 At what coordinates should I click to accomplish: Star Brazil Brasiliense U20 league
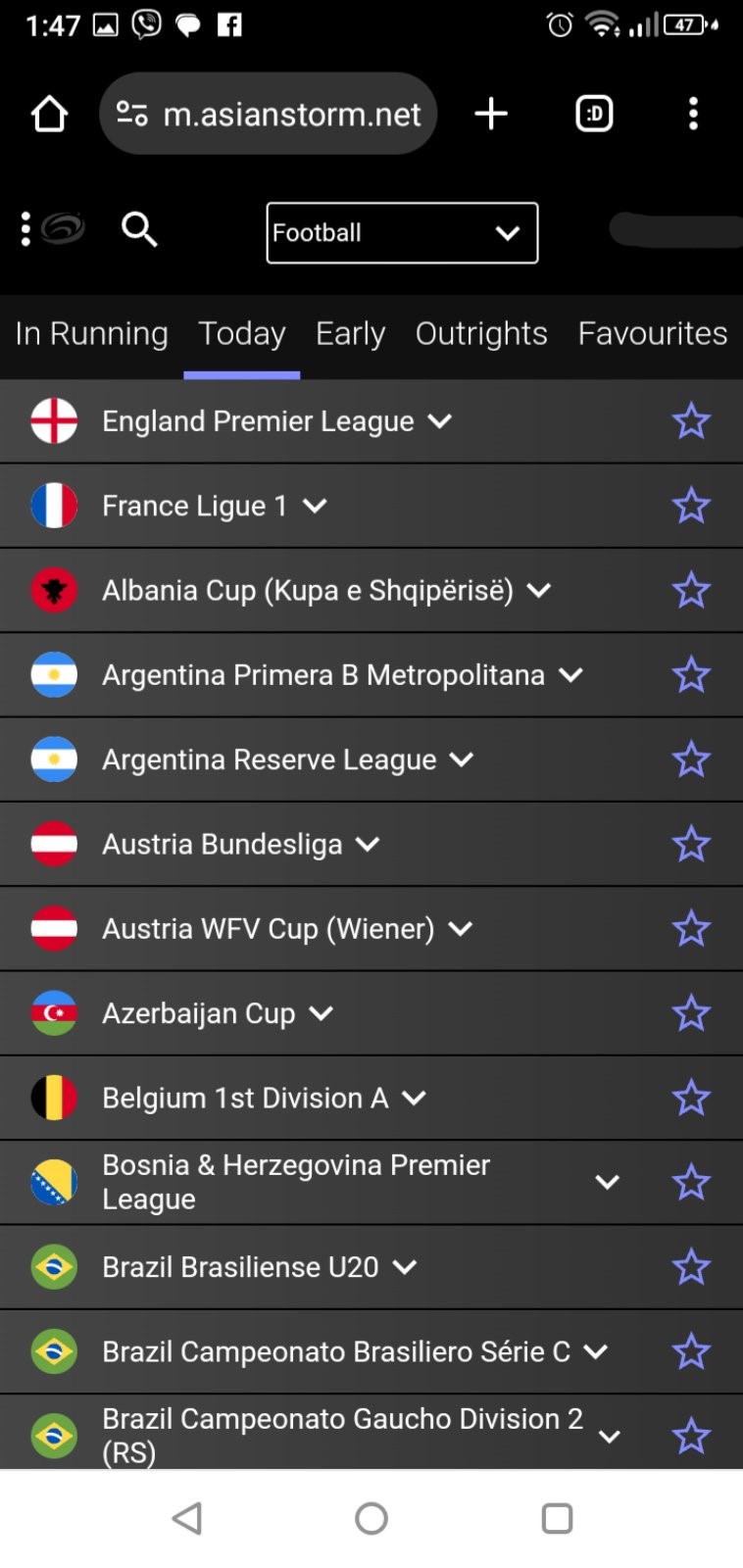(691, 1267)
